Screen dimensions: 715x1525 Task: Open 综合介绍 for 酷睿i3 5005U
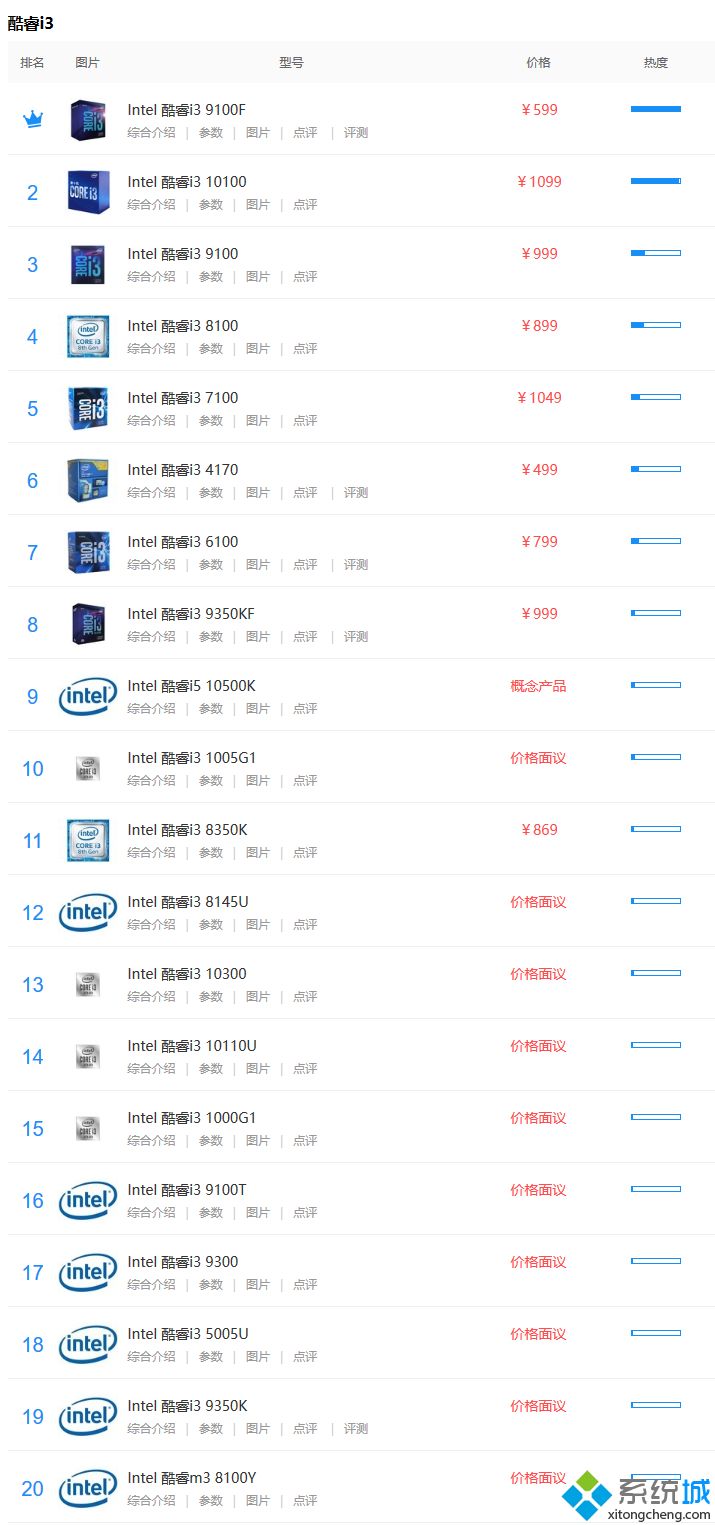tap(151, 1357)
